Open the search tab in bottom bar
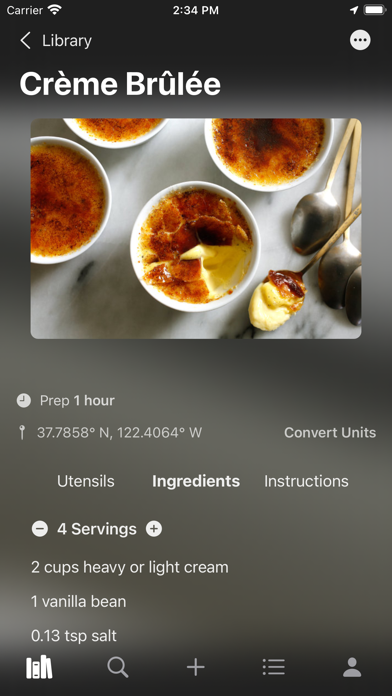The width and height of the screenshot is (392, 696). [118, 667]
